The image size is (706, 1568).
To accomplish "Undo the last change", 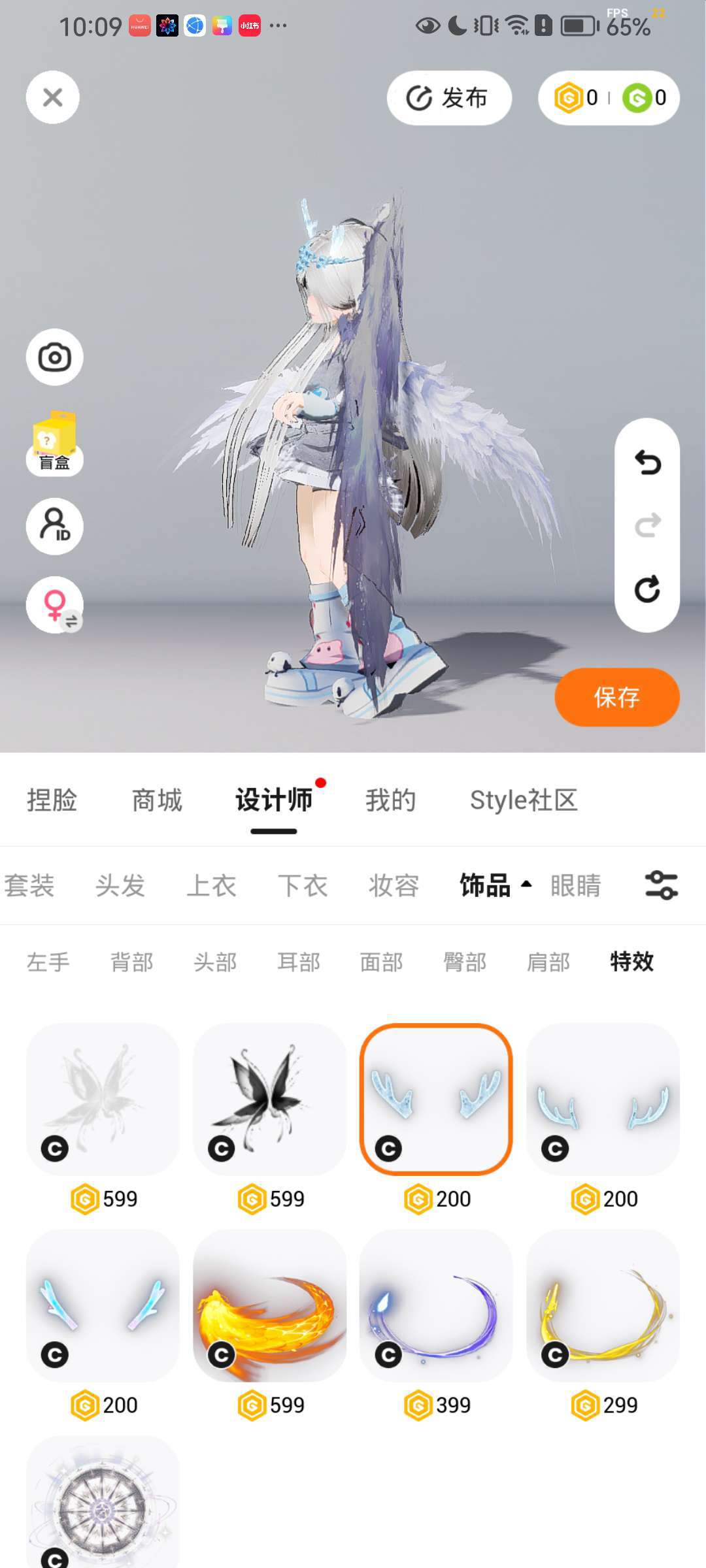I will (x=647, y=463).
